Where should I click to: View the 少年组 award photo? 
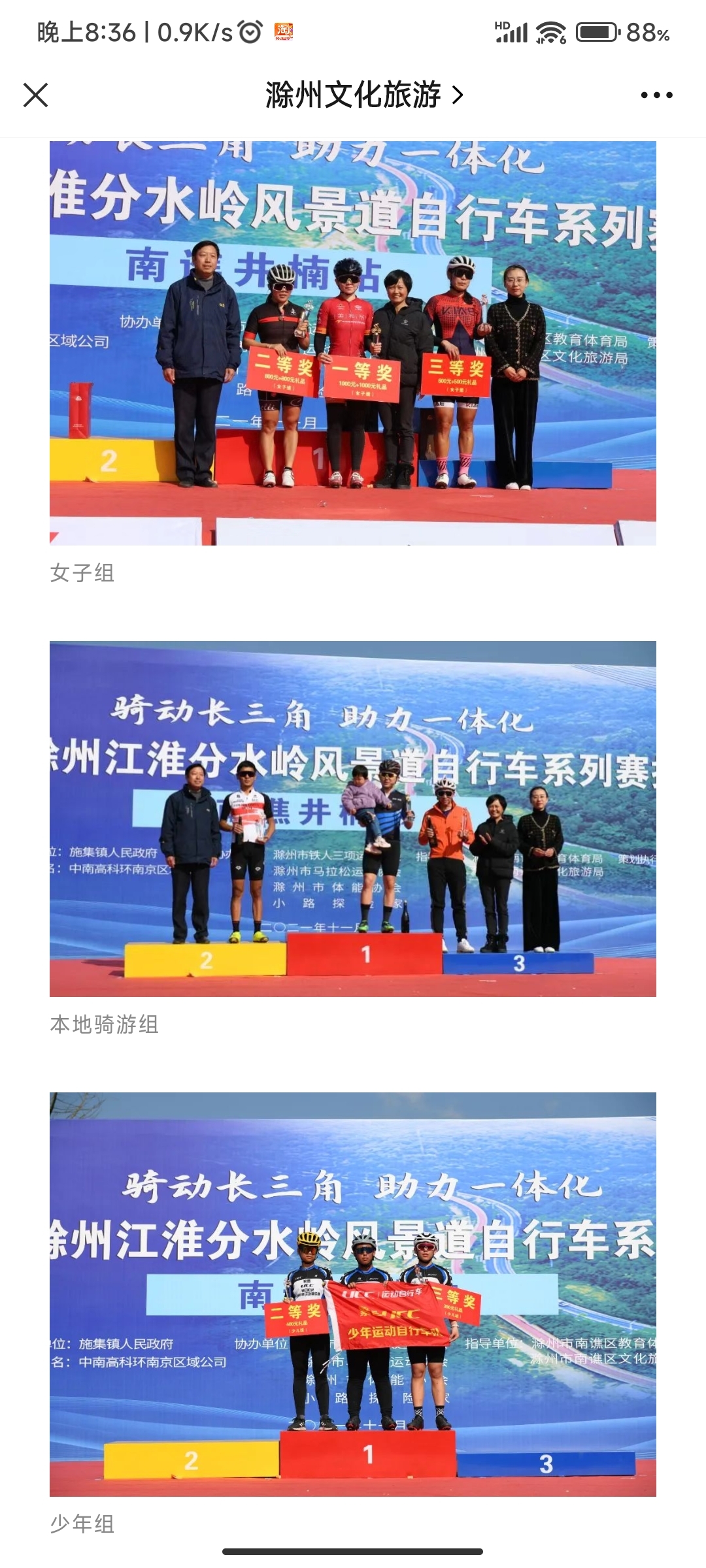pos(353,1294)
